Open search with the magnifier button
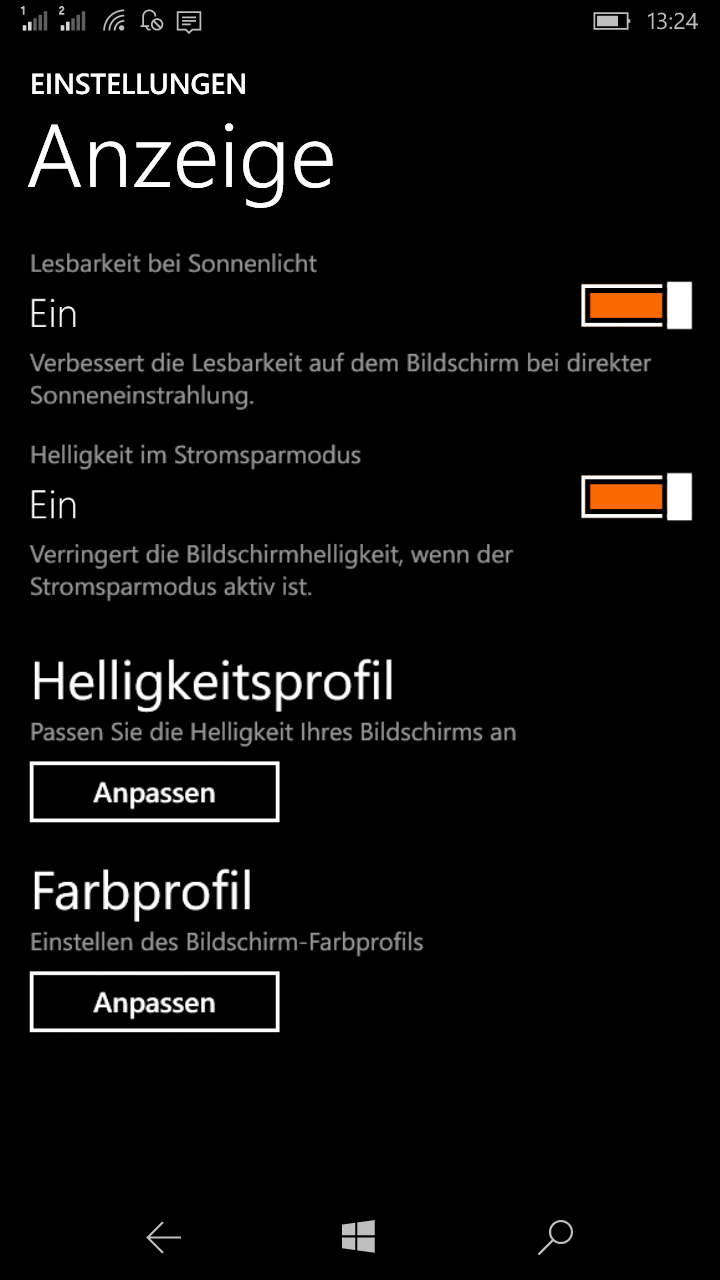 pos(554,1237)
